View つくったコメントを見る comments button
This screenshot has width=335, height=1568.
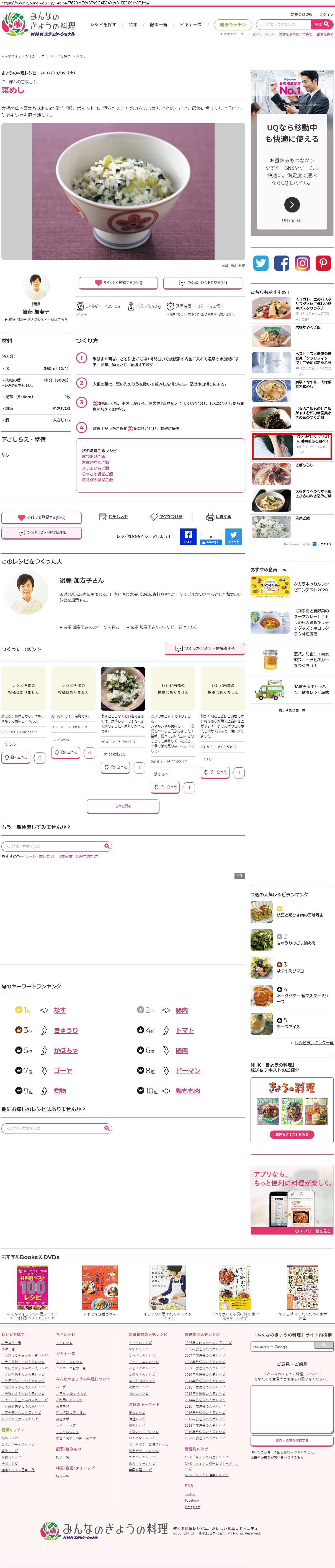point(203,282)
